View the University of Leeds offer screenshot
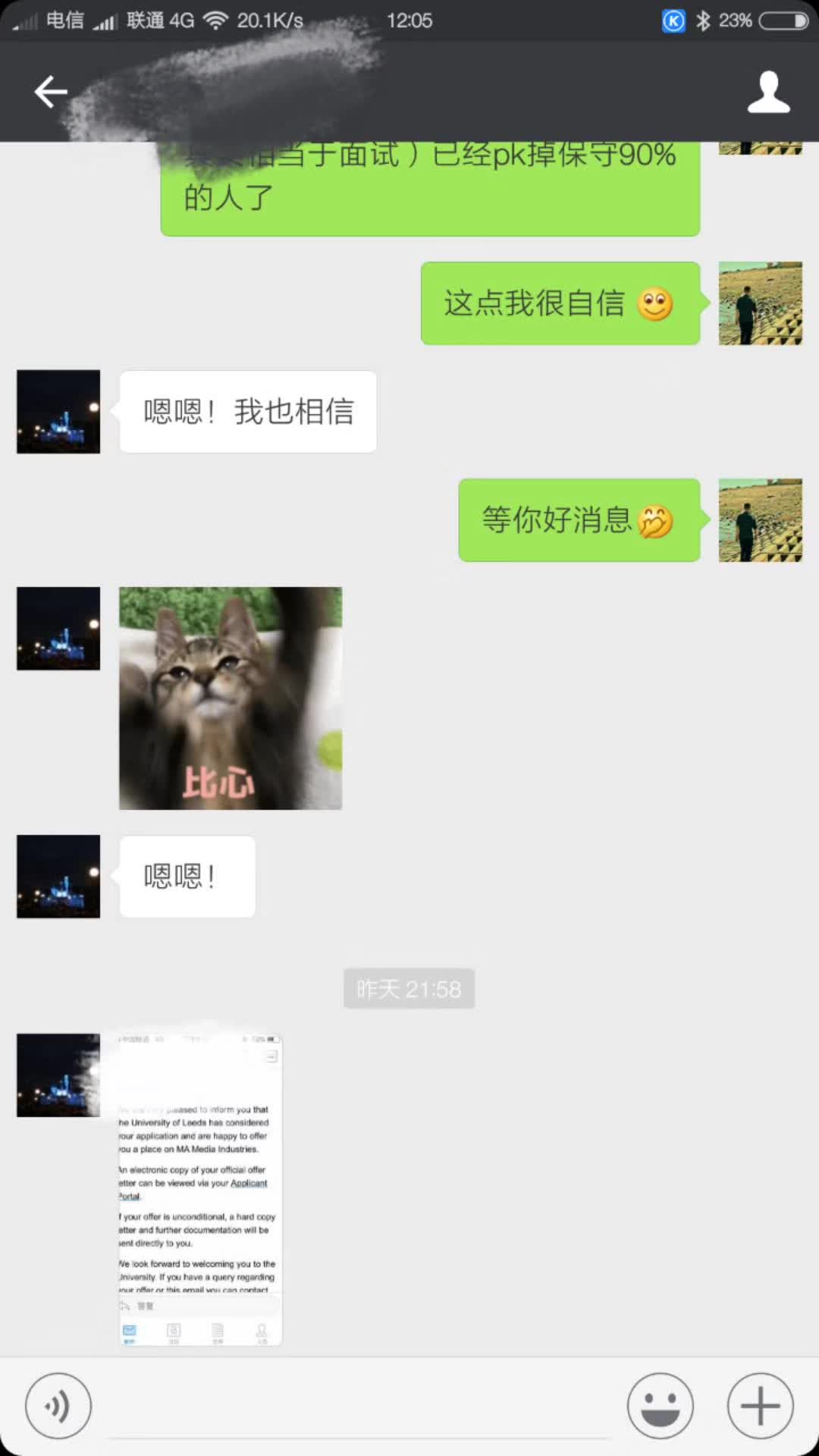This screenshot has width=819, height=1456. (200, 1189)
